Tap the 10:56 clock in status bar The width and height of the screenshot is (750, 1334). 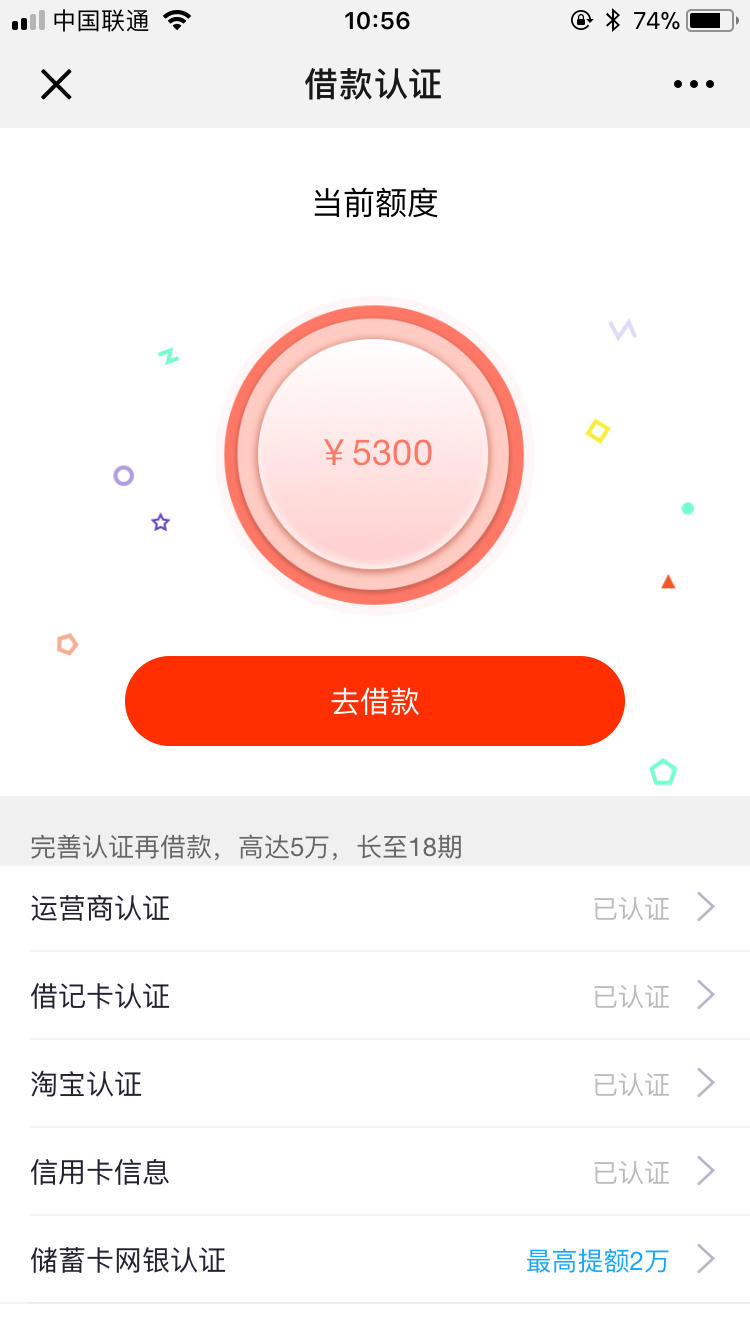click(x=375, y=19)
